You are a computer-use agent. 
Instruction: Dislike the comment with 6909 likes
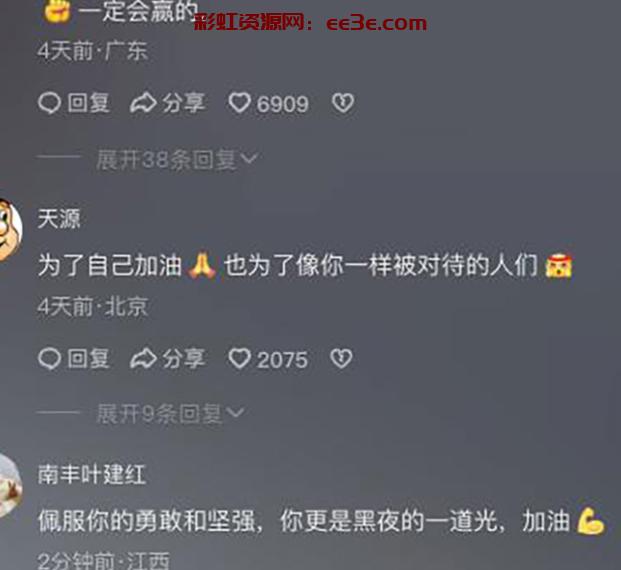coord(343,103)
